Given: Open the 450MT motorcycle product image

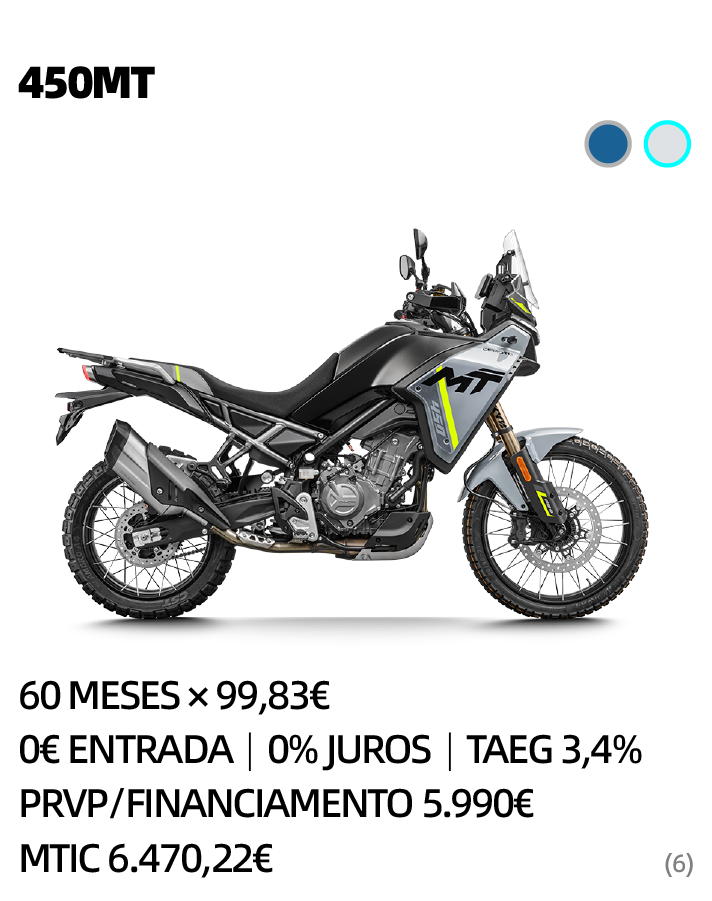Looking at the screenshot, I should 352,430.
